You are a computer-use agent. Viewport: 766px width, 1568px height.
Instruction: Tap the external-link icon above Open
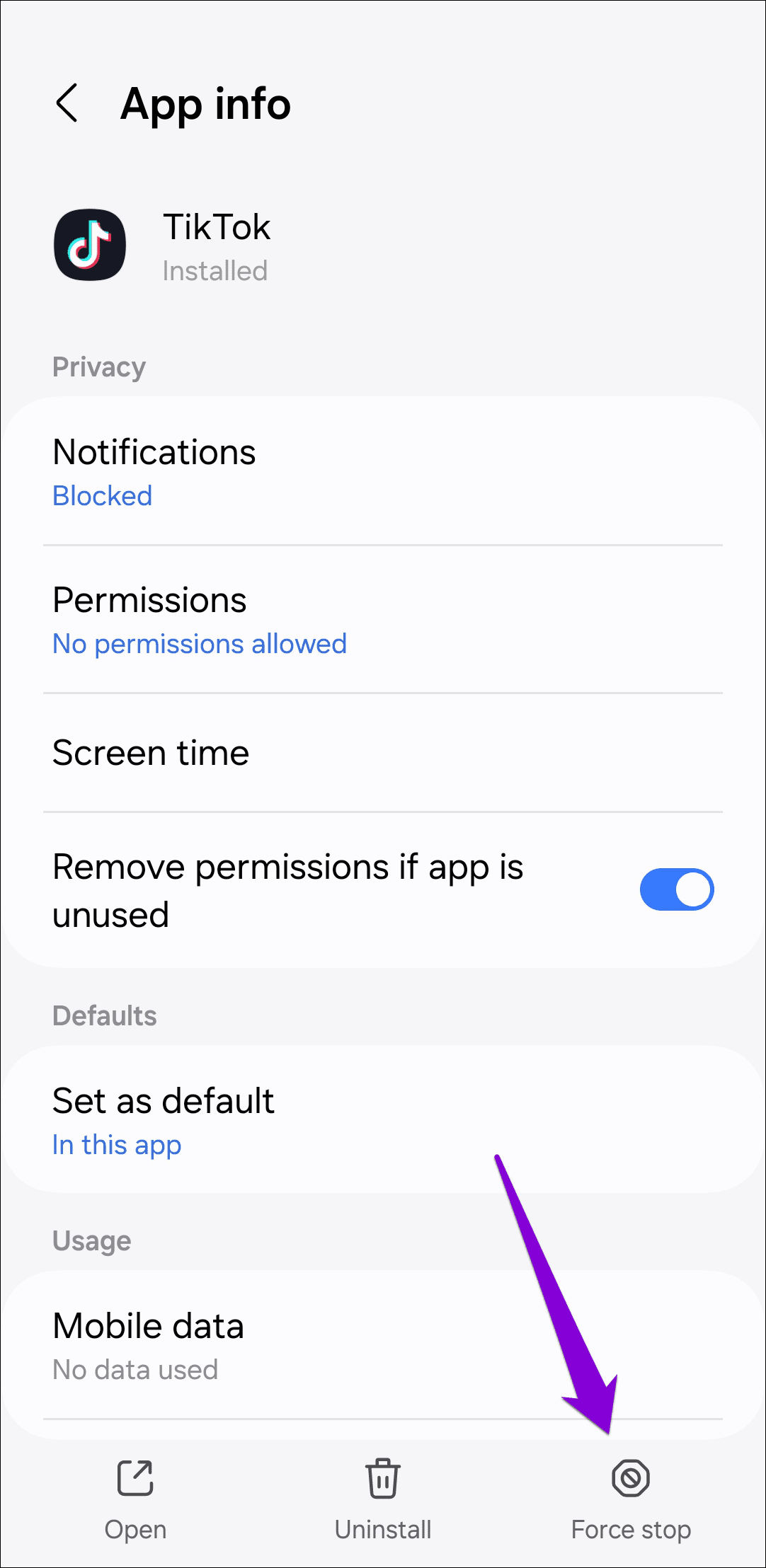pyautogui.click(x=135, y=1478)
